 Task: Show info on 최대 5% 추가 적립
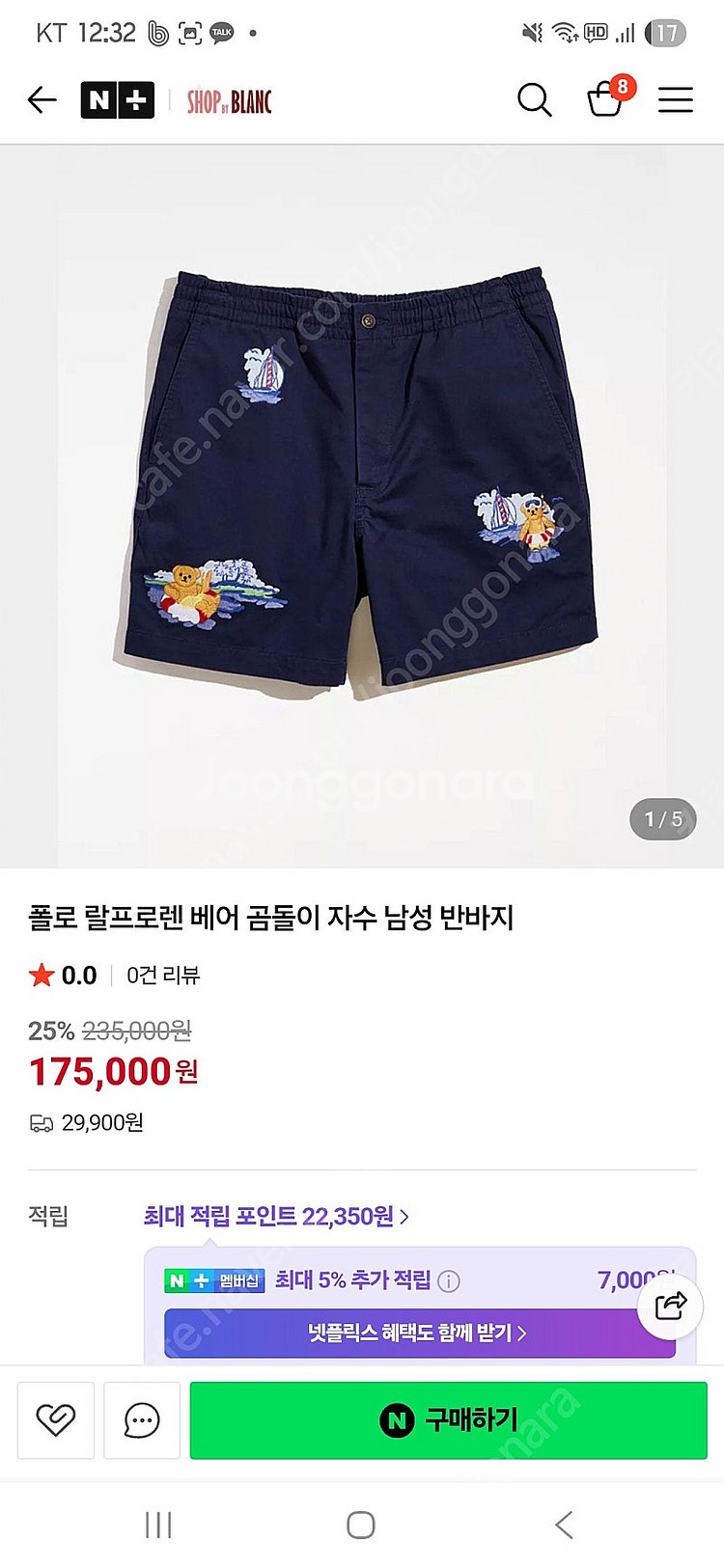[x=449, y=1281]
